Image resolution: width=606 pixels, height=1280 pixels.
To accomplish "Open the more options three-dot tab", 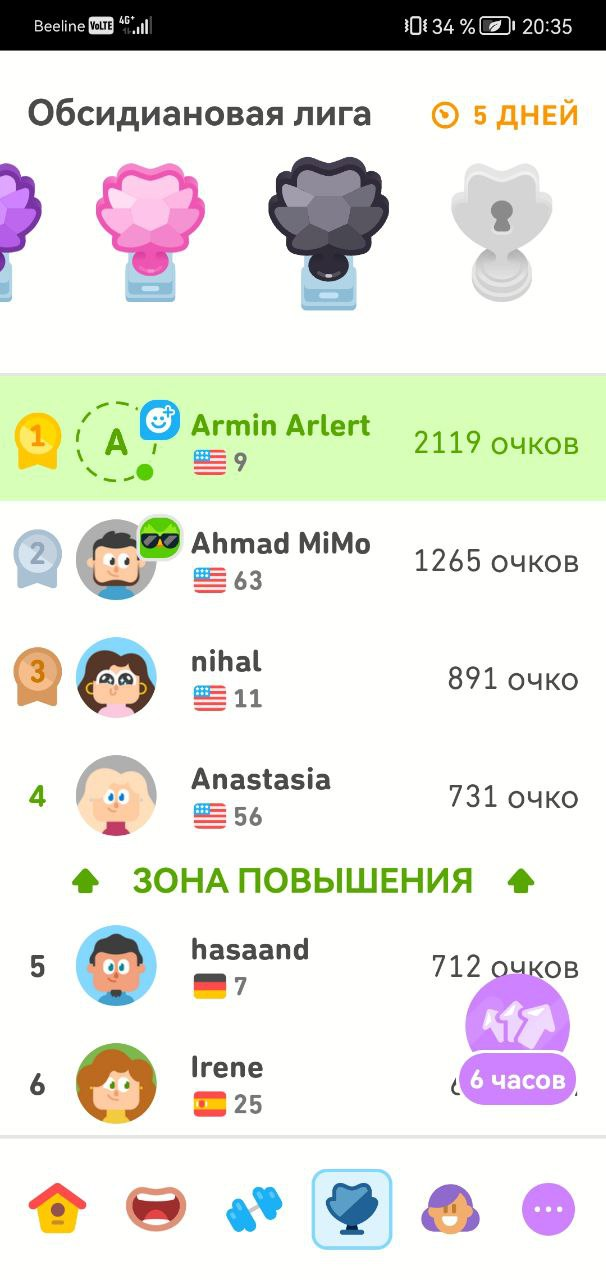I will pyautogui.click(x=549, y=1209).
